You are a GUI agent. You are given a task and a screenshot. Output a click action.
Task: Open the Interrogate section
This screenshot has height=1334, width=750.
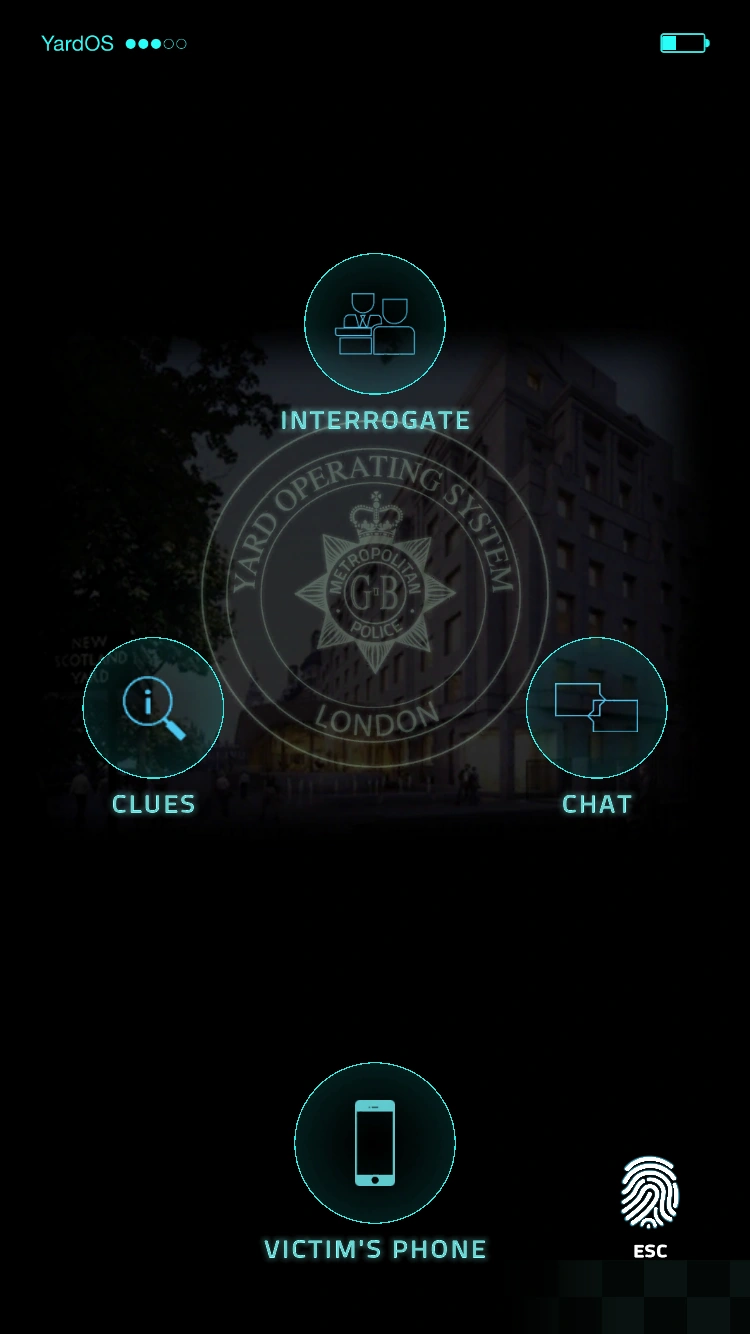(375, 324)
